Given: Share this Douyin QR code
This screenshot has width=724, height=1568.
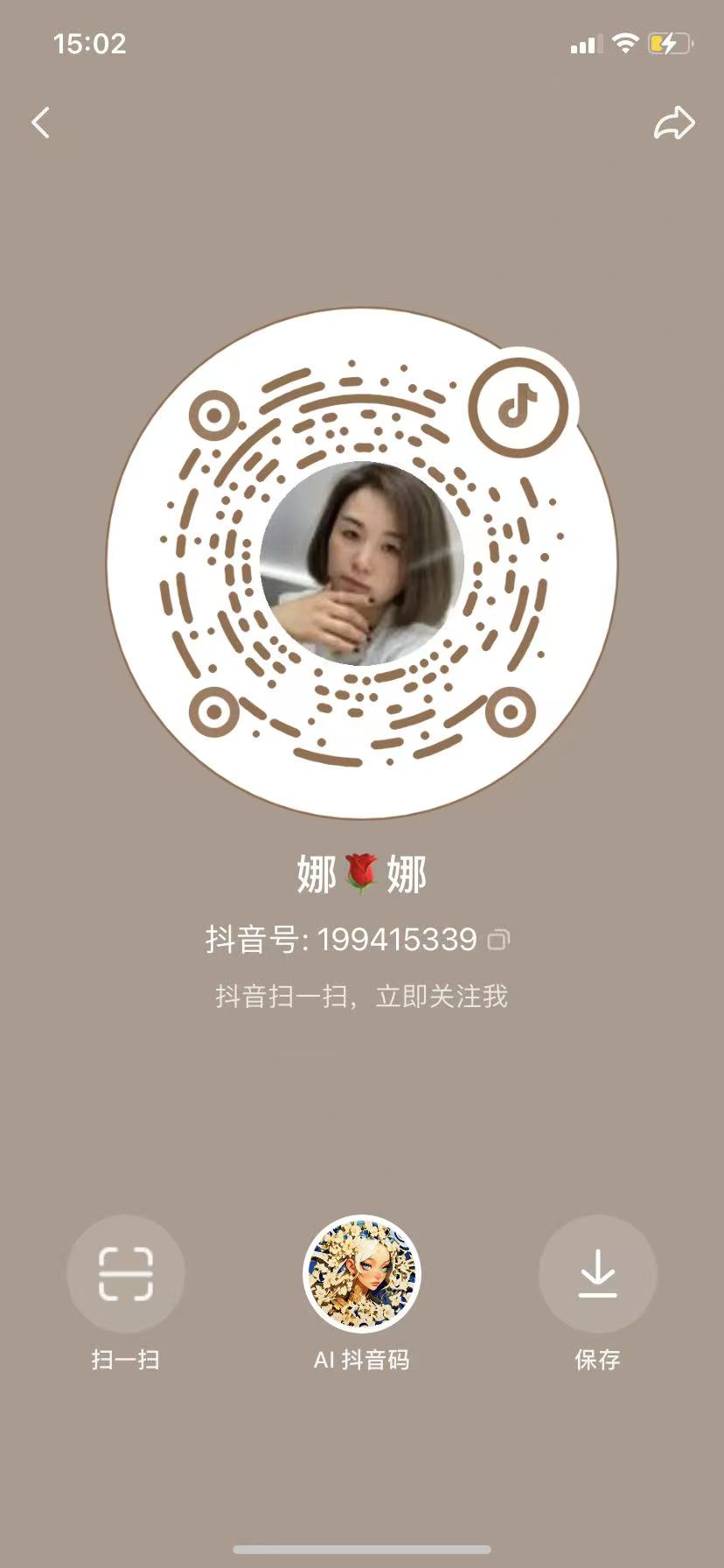Looking at the screenshot, I should (x=674, y=122).
